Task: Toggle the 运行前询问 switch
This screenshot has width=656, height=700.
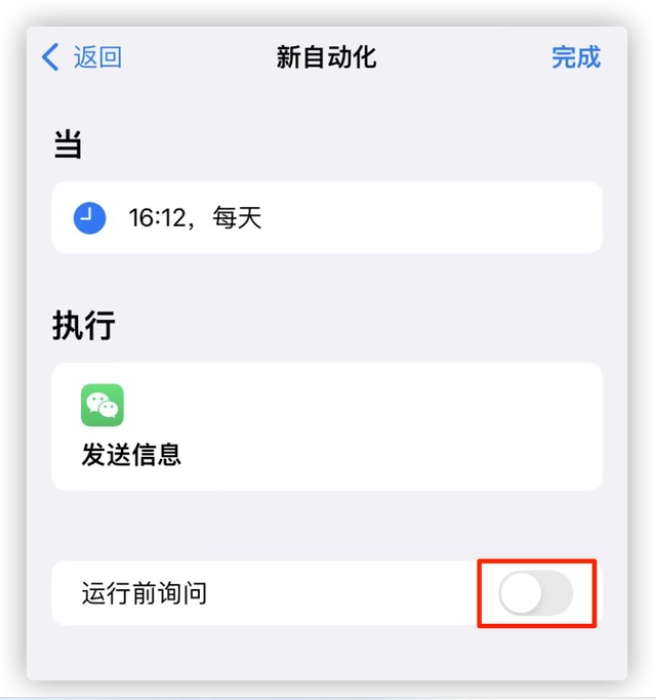Action: point(536,594)
